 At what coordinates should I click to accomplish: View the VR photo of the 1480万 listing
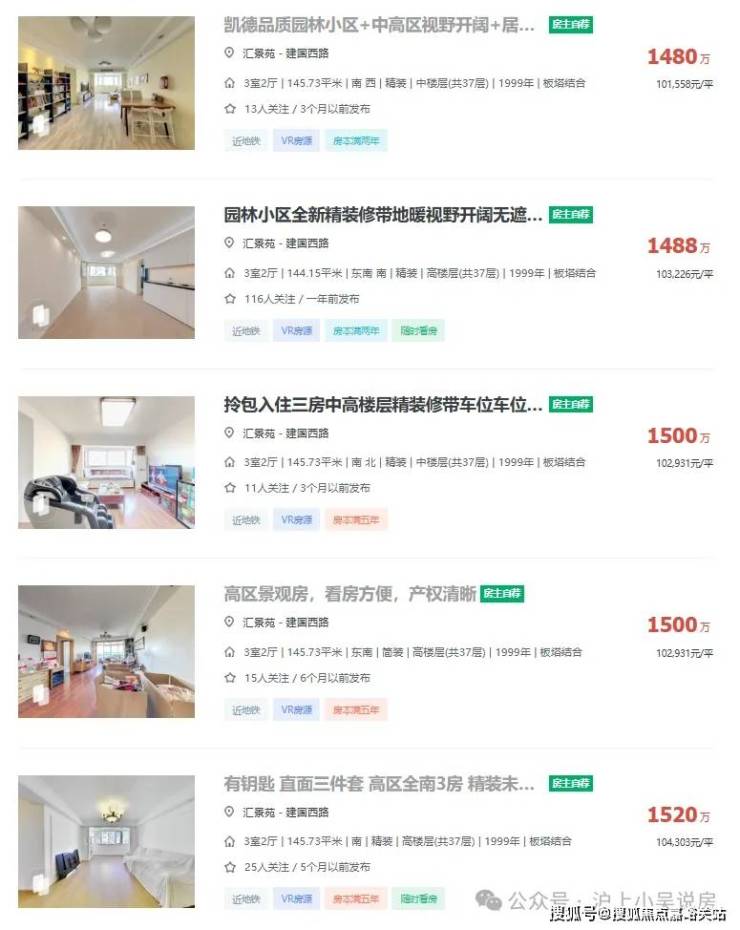(x=106, y=83)
